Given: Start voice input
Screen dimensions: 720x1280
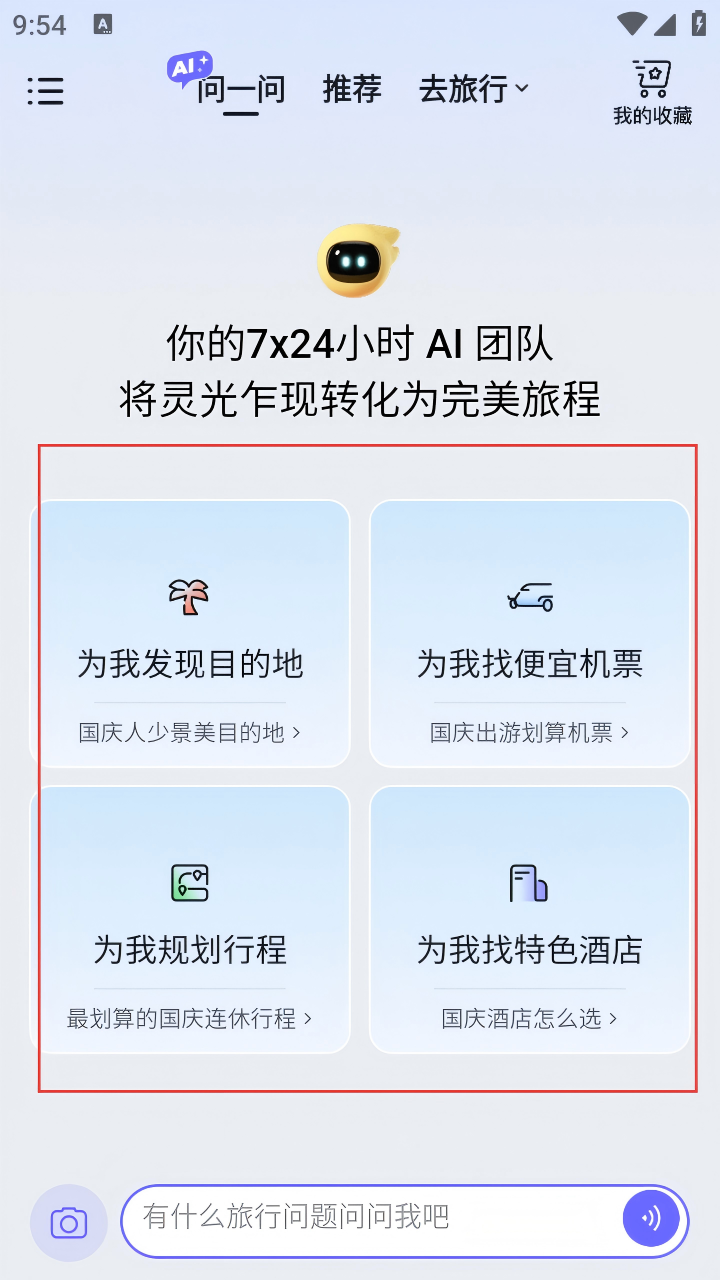Looking at the screenshot, I should pyautogui.click(x=651, y=1218).
